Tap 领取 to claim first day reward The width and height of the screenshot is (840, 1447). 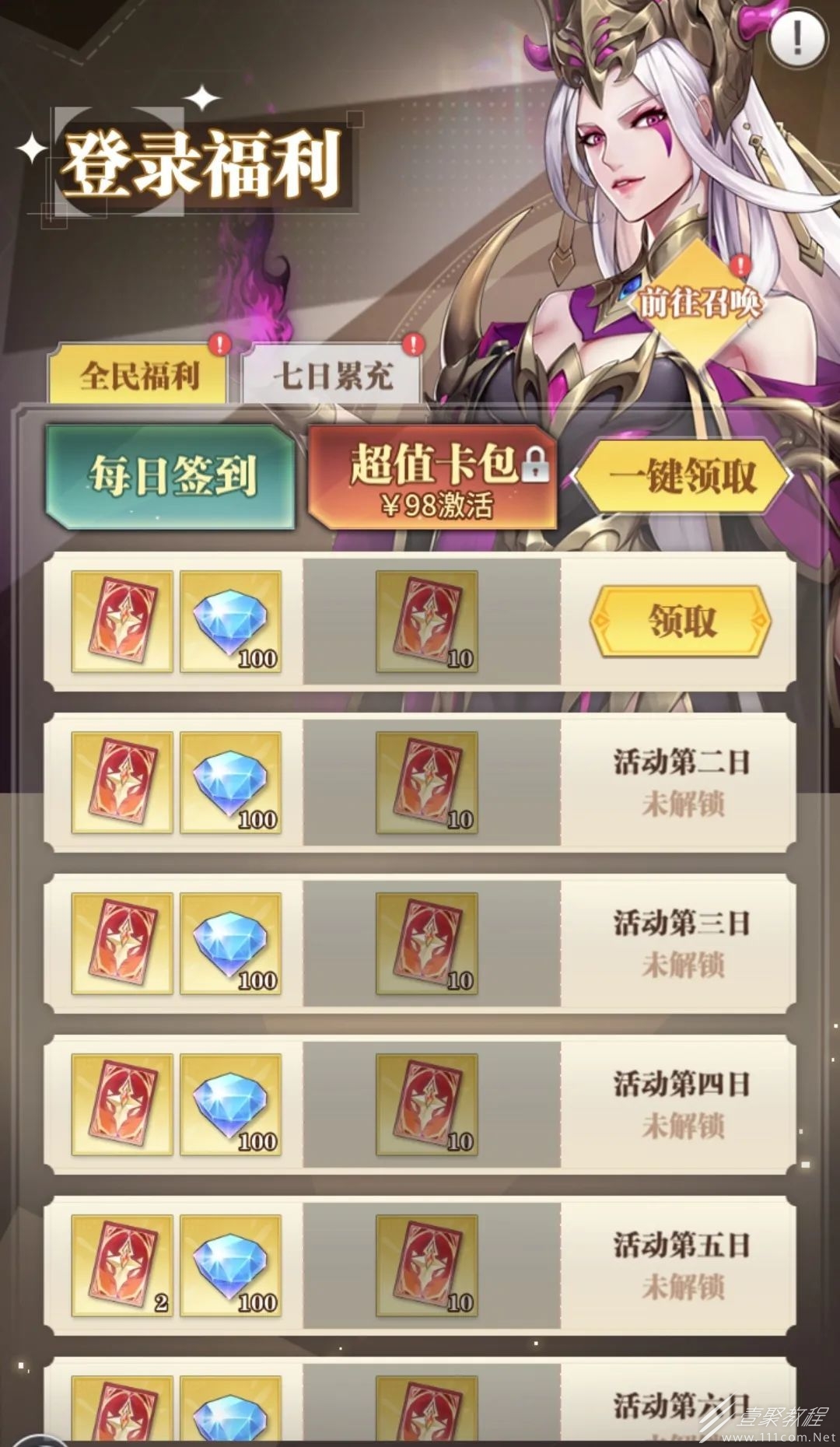681,621
